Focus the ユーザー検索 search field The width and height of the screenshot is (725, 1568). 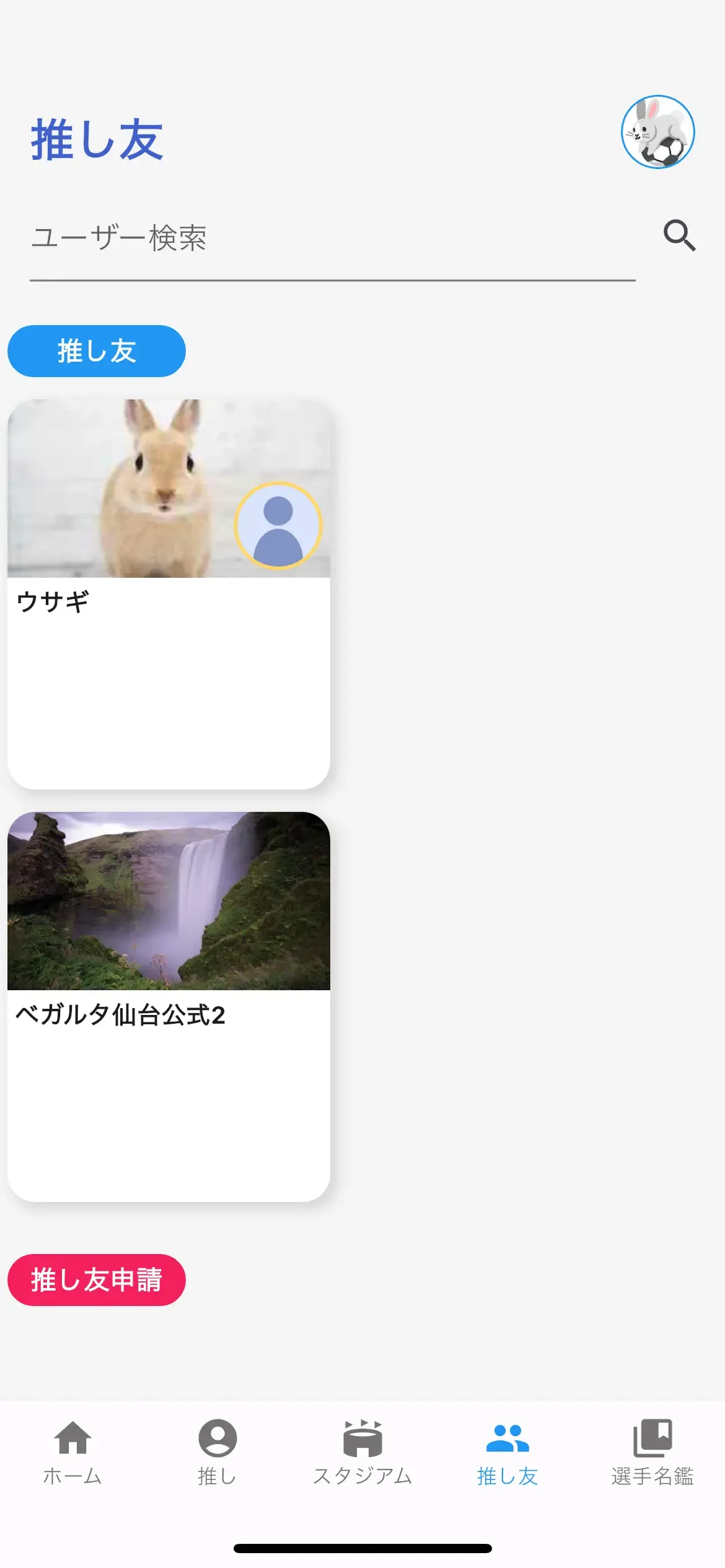[332, 239]
